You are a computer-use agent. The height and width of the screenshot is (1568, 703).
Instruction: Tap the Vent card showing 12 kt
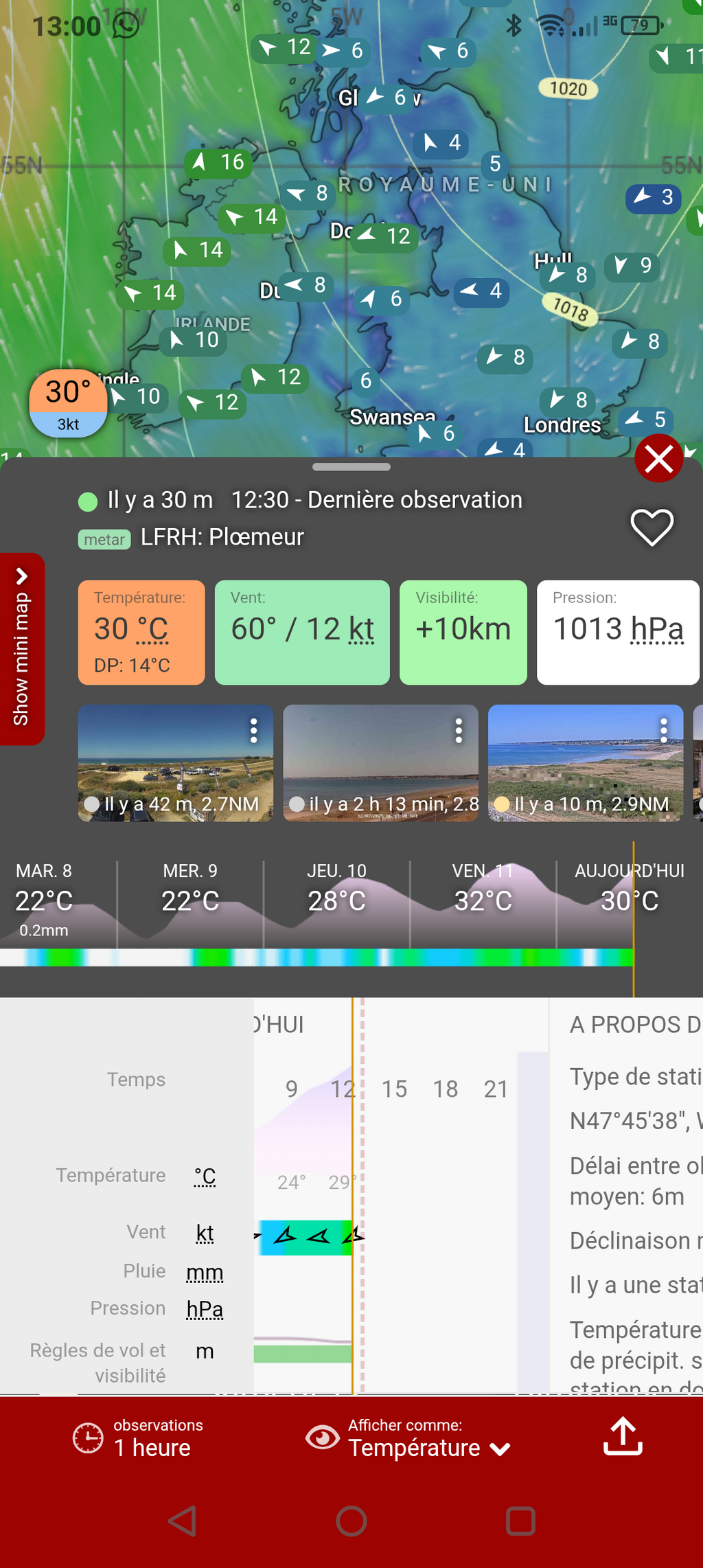[x=302, y=633]
